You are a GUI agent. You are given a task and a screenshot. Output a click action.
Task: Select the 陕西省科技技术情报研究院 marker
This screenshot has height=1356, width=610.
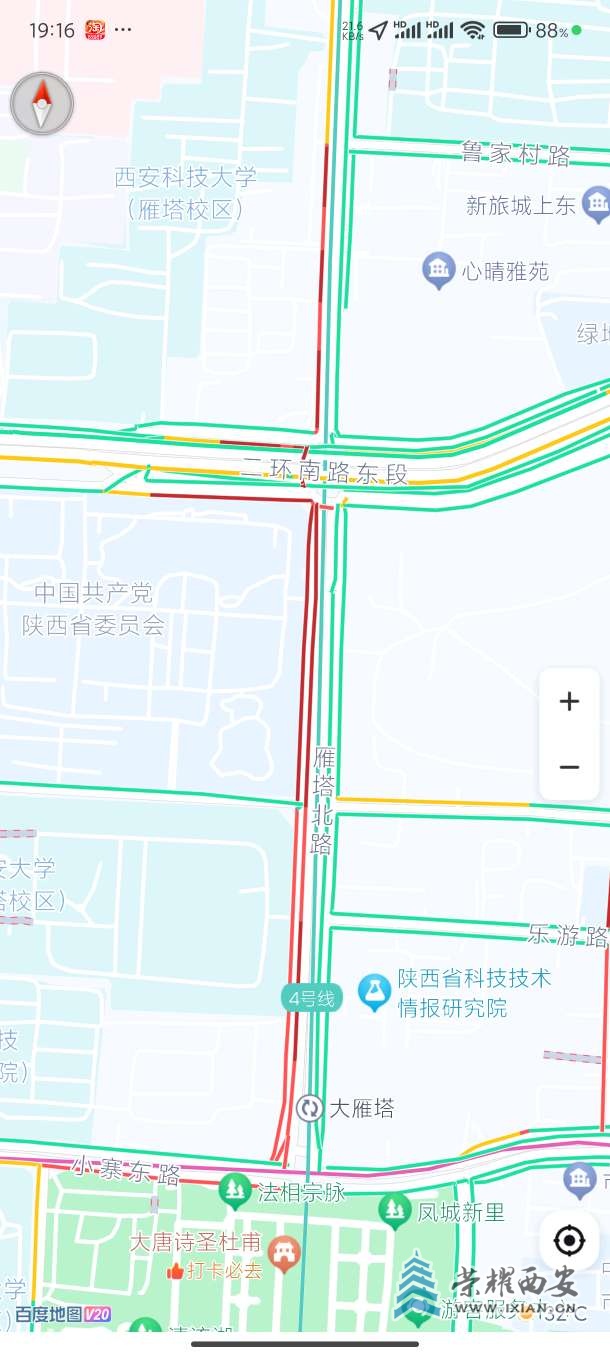coord(375,992)
